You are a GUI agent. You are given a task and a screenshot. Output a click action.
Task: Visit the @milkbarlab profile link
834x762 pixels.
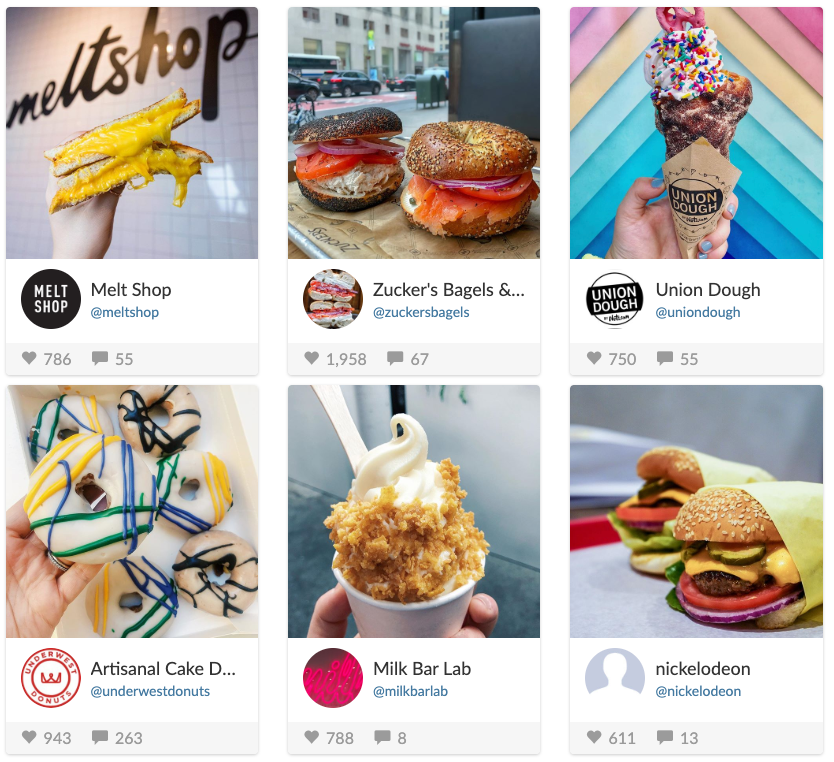pyautogui.click(x=410, y=691)
